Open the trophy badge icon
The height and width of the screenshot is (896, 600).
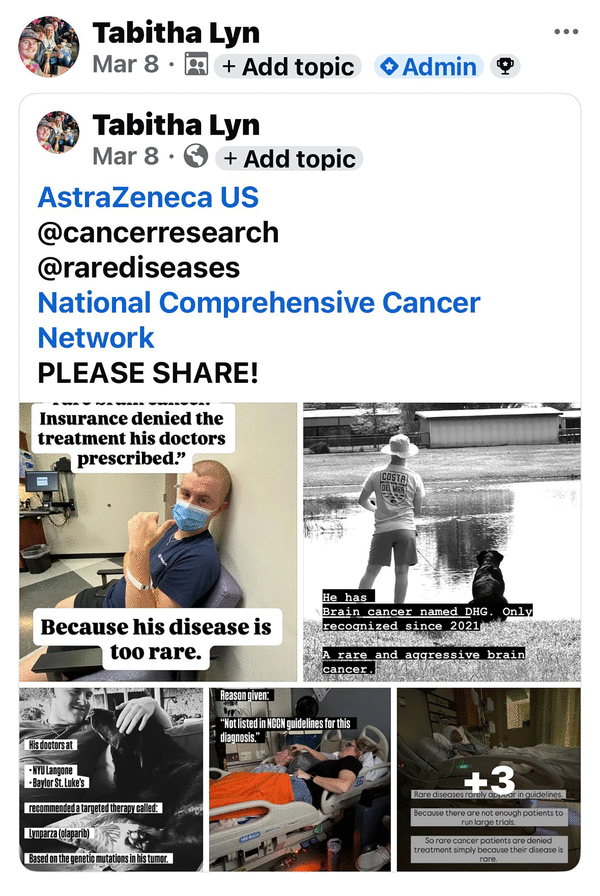point(505,66)
